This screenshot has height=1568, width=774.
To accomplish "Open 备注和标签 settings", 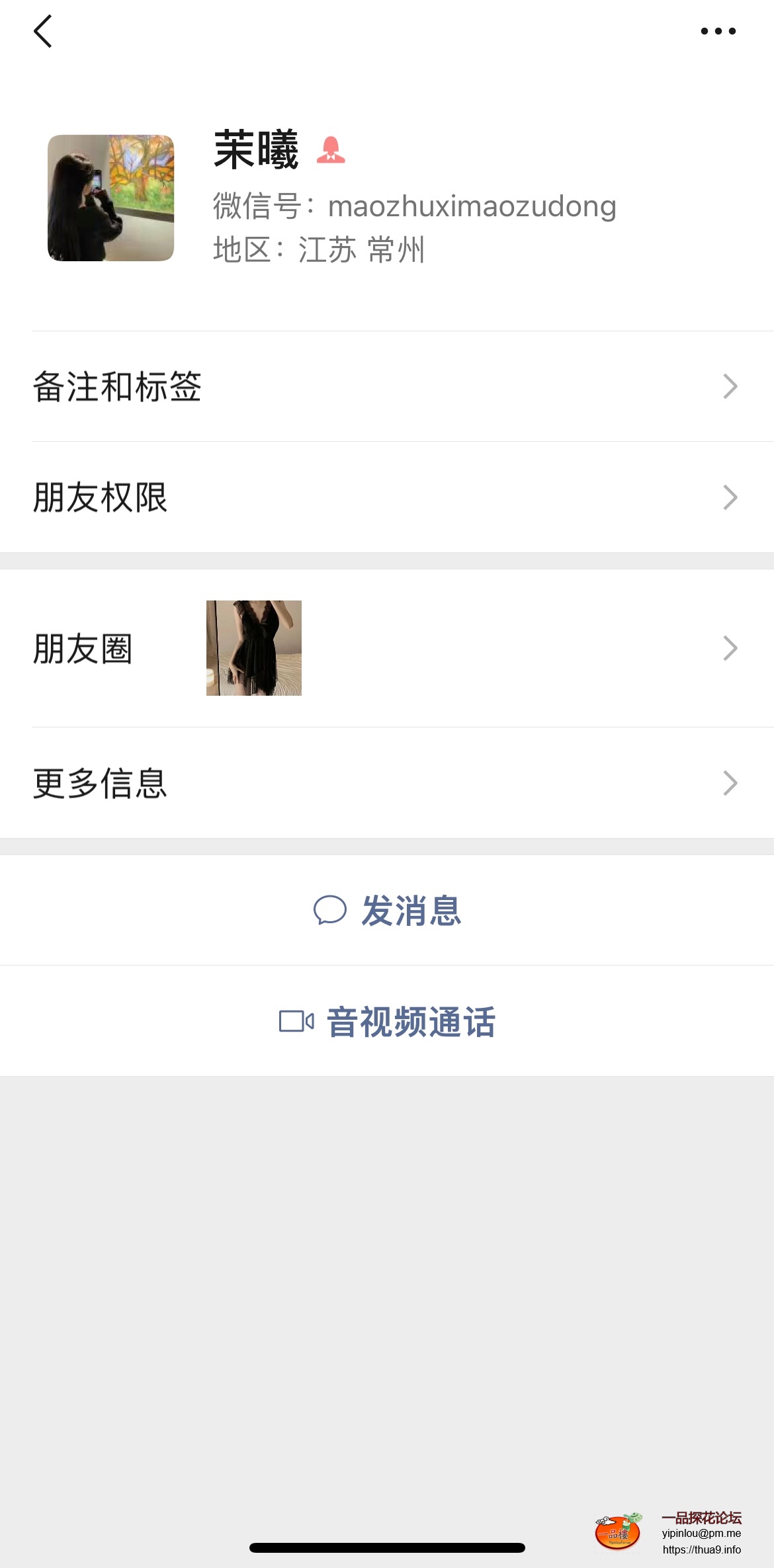I will (x=386, y=386).
